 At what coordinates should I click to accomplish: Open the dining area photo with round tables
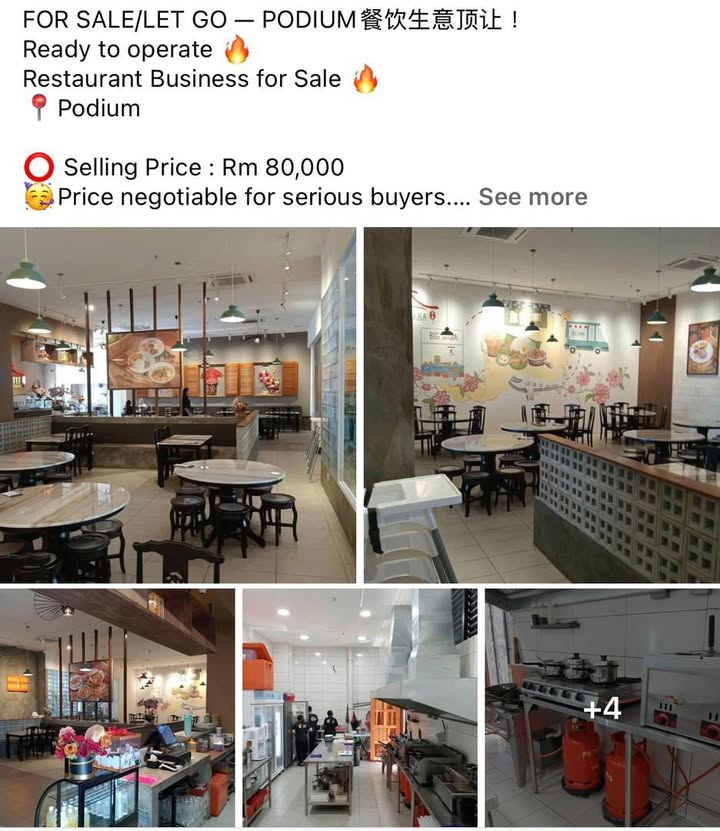[x=178, y=405]
